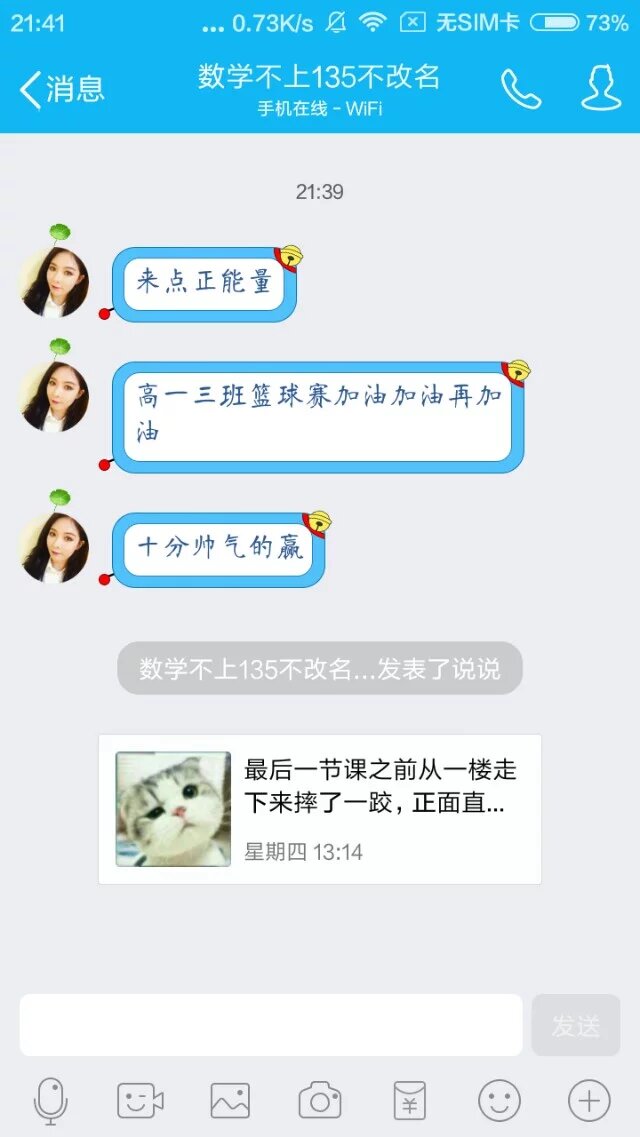Tap the 发送 button
The width and height of the screenshot is (640, 1137).
click(x=576, y=1025)
